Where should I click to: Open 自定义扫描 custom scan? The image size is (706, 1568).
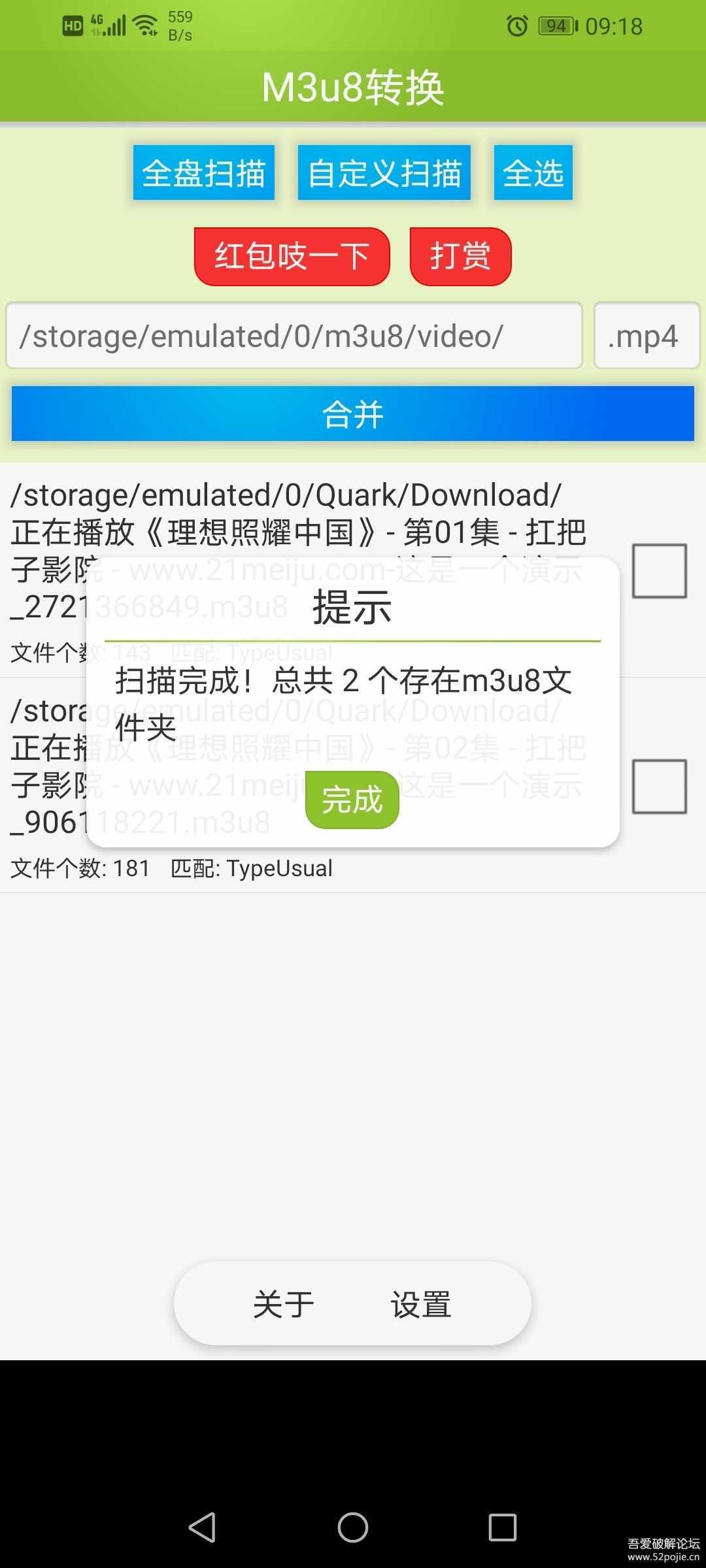[384, 173]
